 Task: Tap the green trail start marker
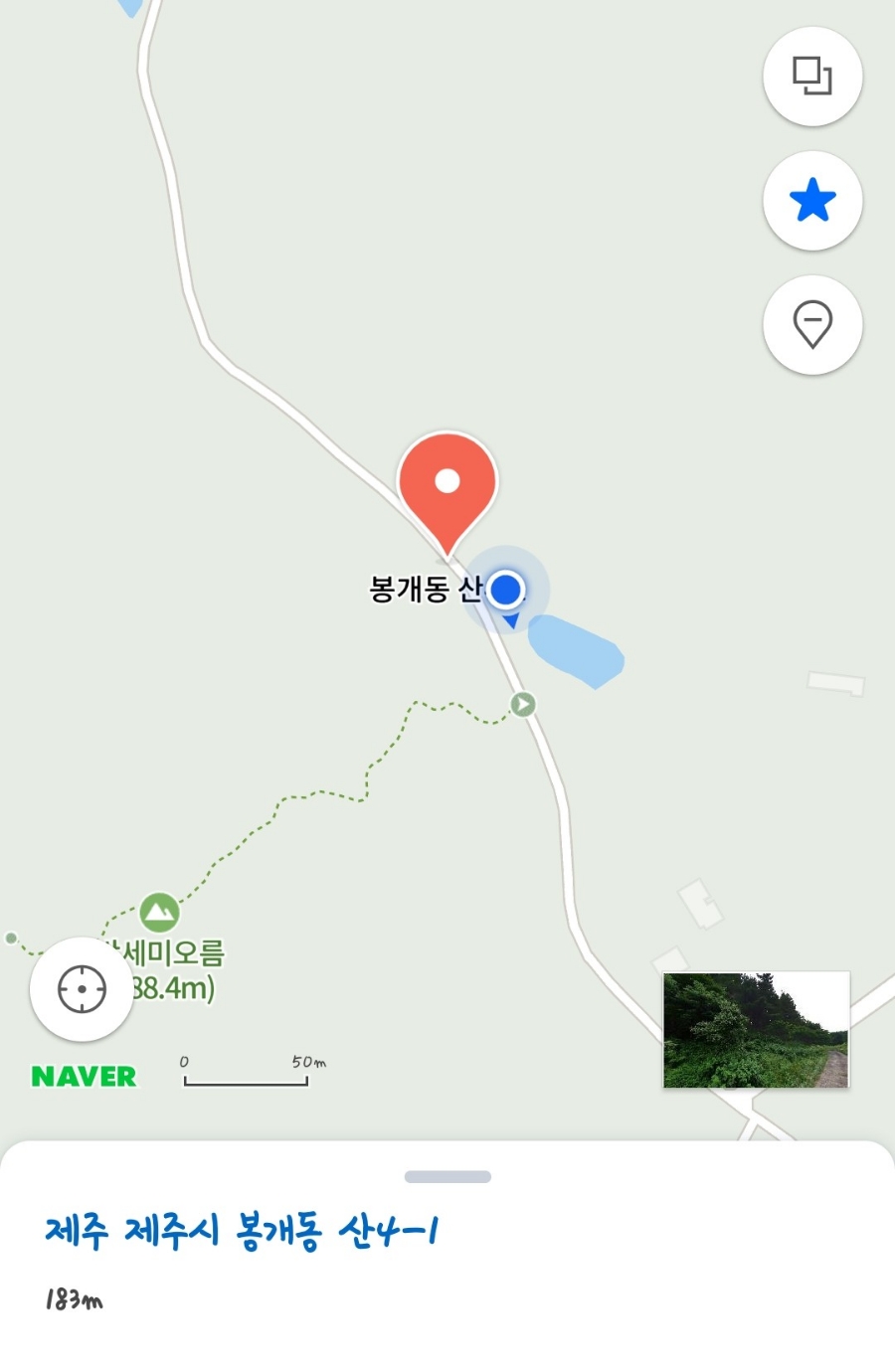click(x=523, y=705)
